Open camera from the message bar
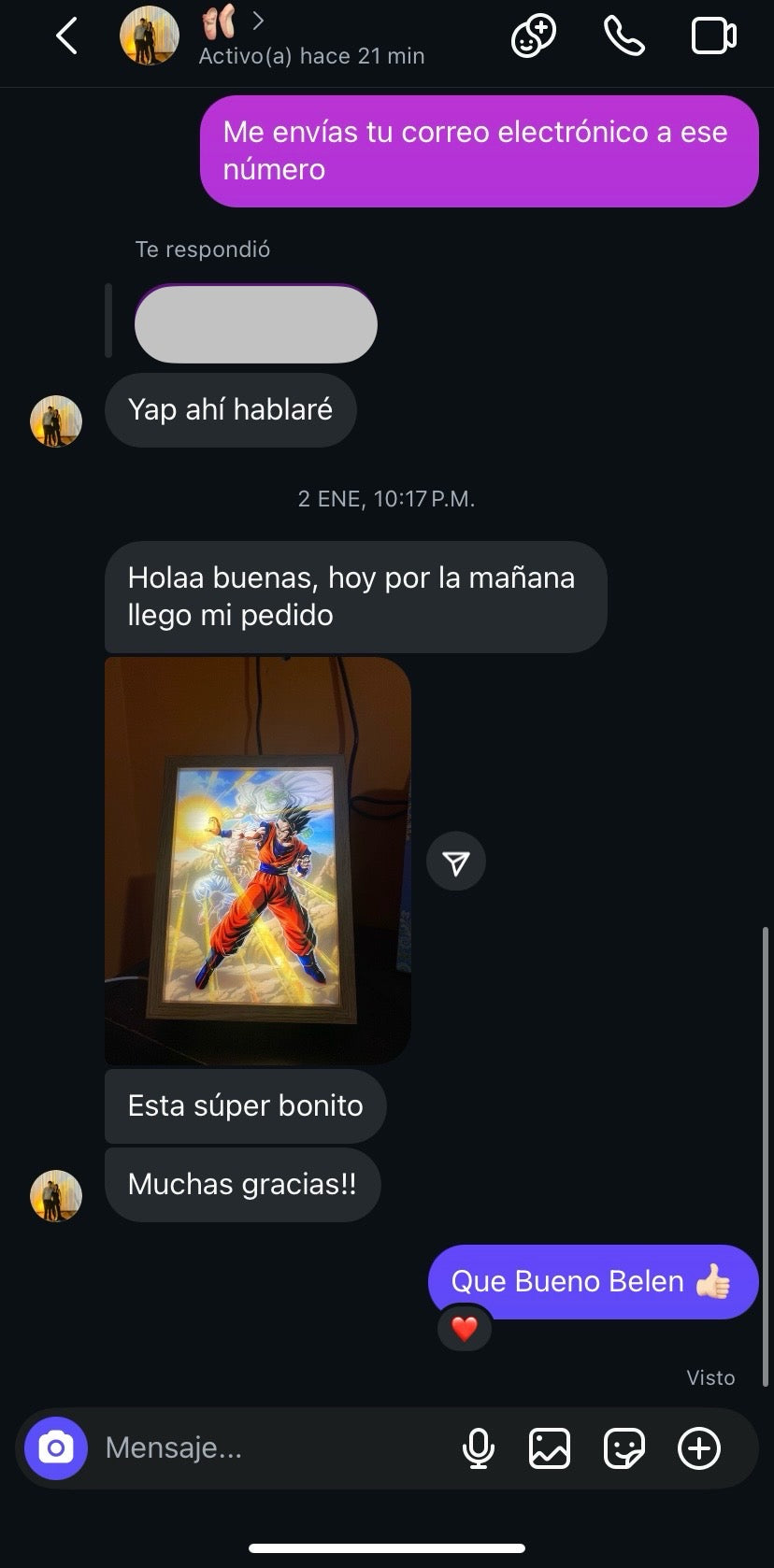Viewport: 774px width, 1568px height. pyautogui.click(x=56, y=1448)
